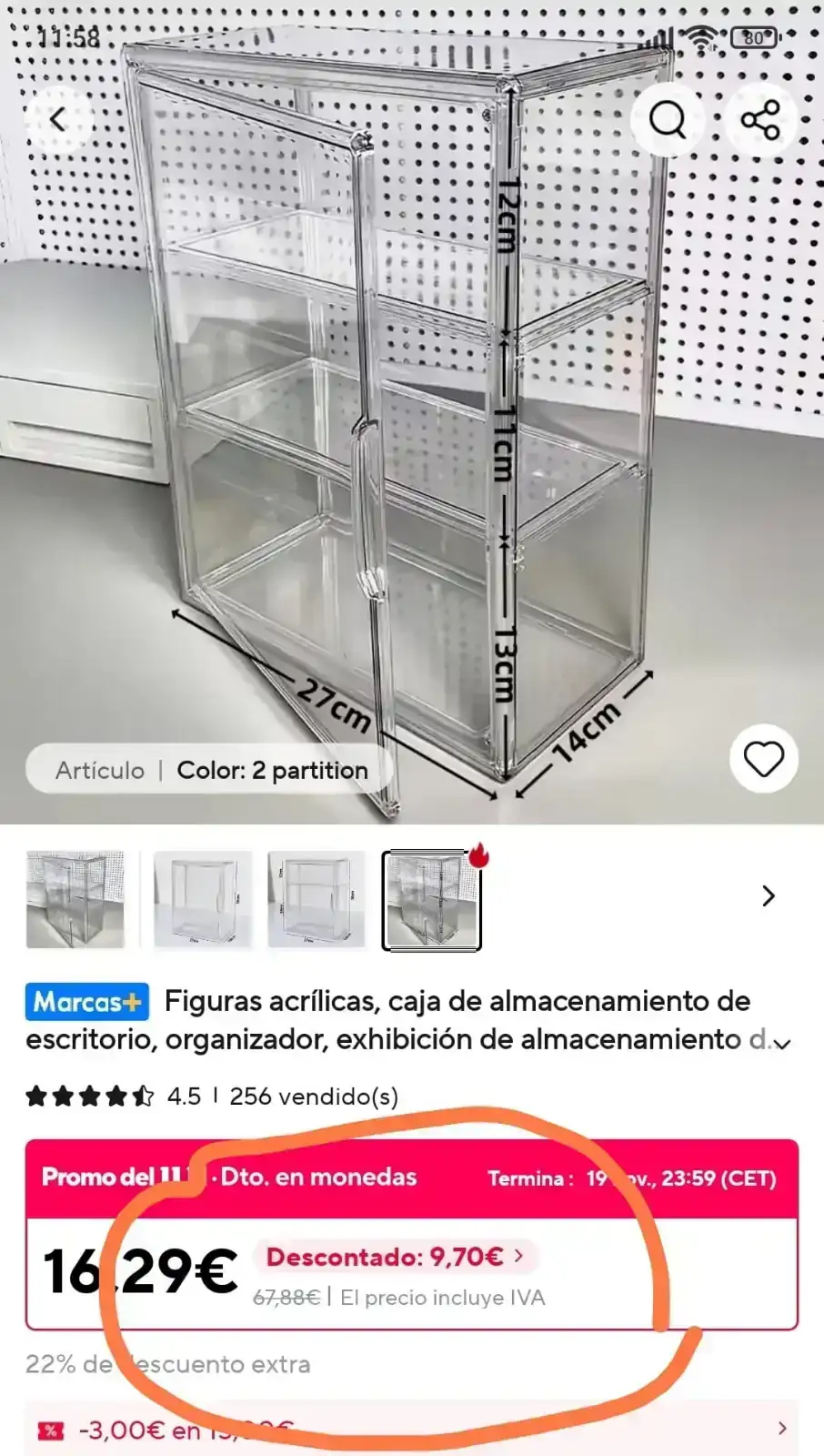Image resolution: width=824 pixels, height=1456 pixels.
Task: Select the third product variant thumbnail
Action: click(x=316, y=899)
